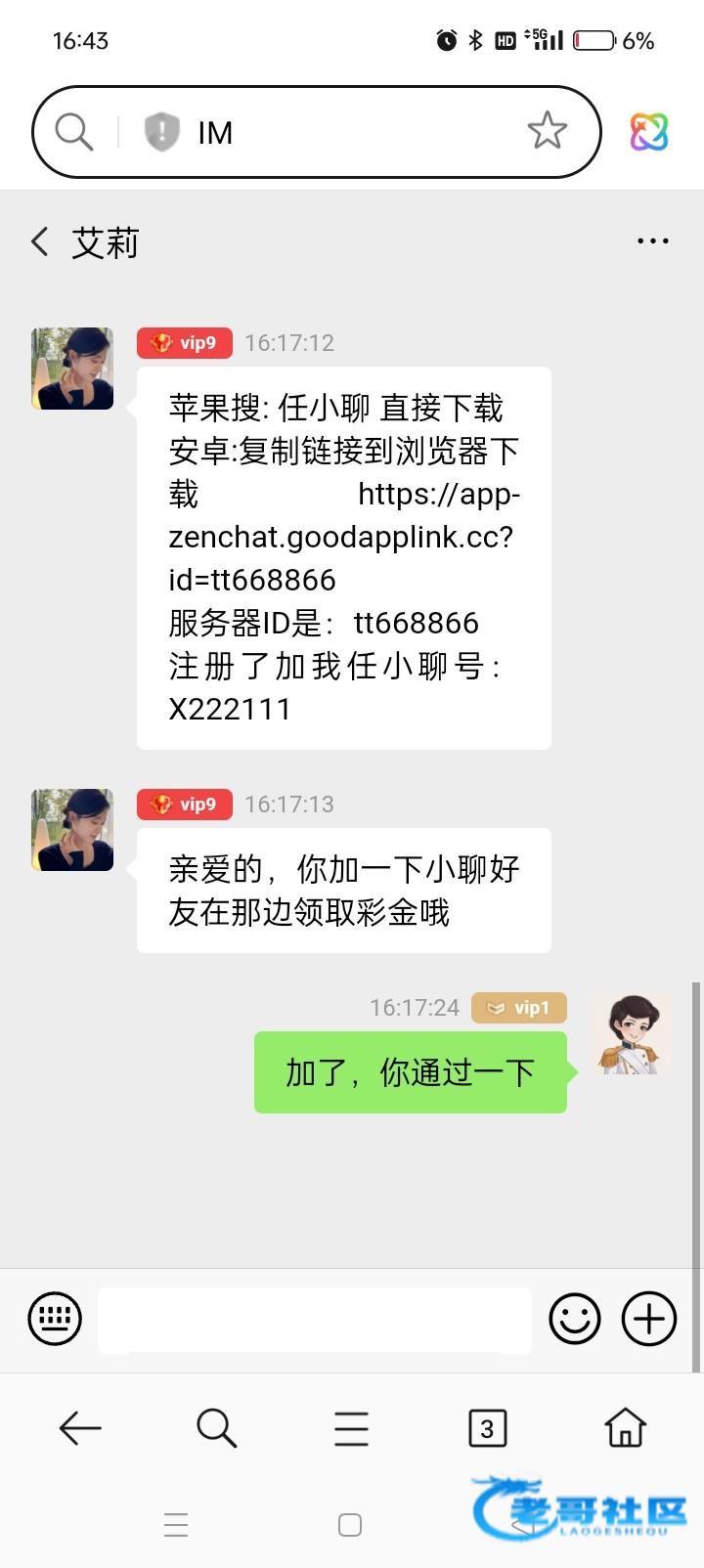This screenshot has width=704, height=1568.
Task: Open the plus attachment menu
Action: pos(649,1319)
